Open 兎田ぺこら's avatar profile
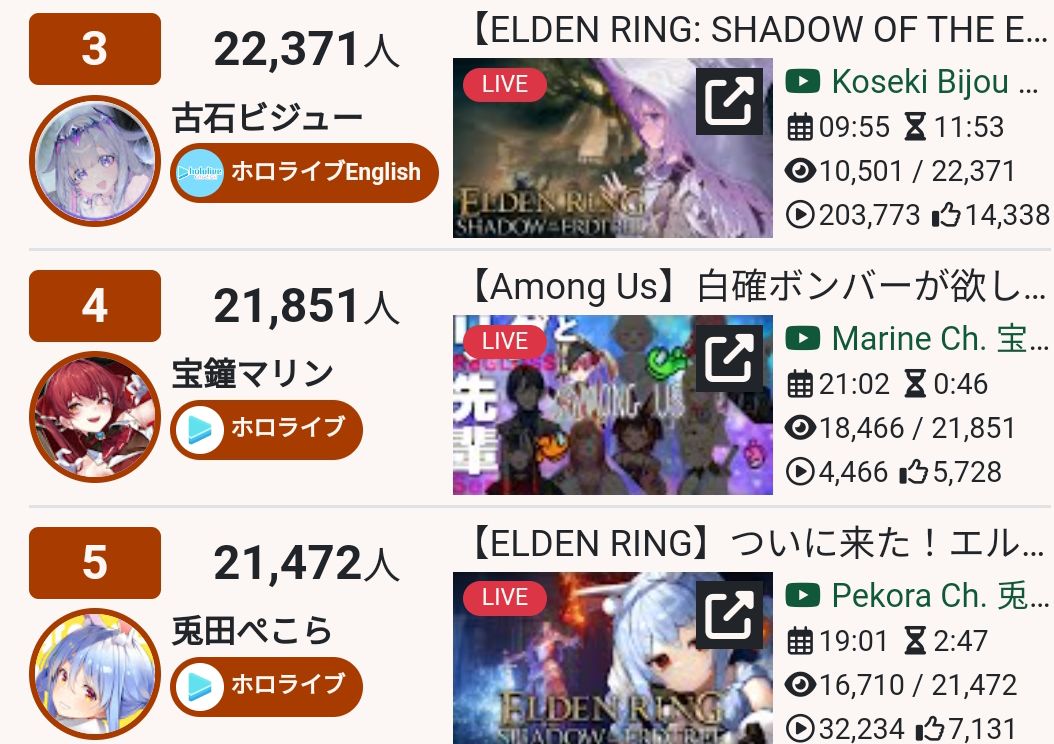The image size is (1054, 744). 95,674
